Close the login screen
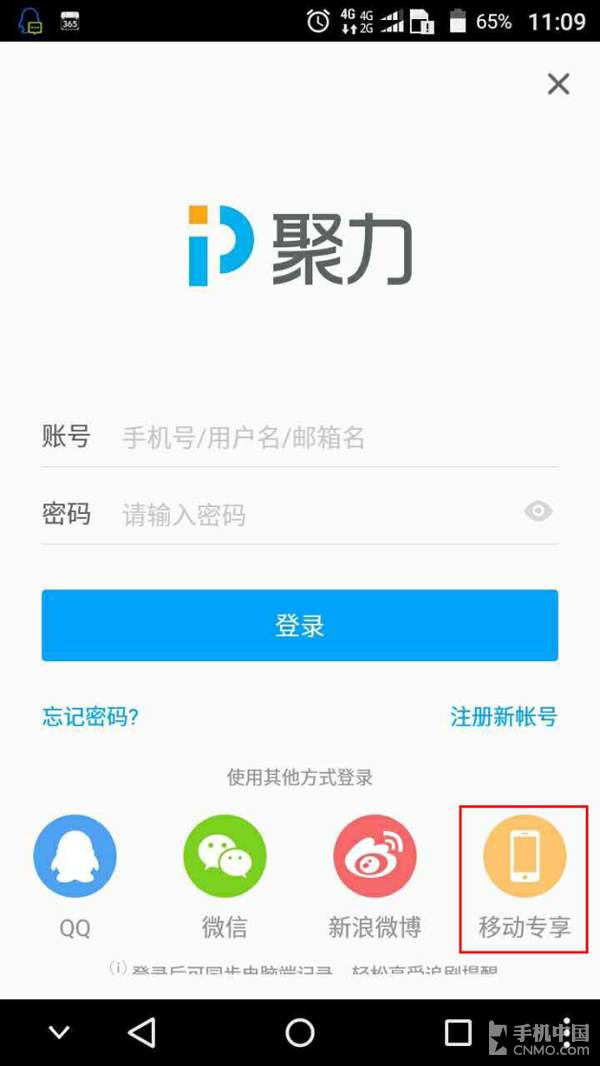This screenshot has width=600, height=1066. tap(558, 84)
